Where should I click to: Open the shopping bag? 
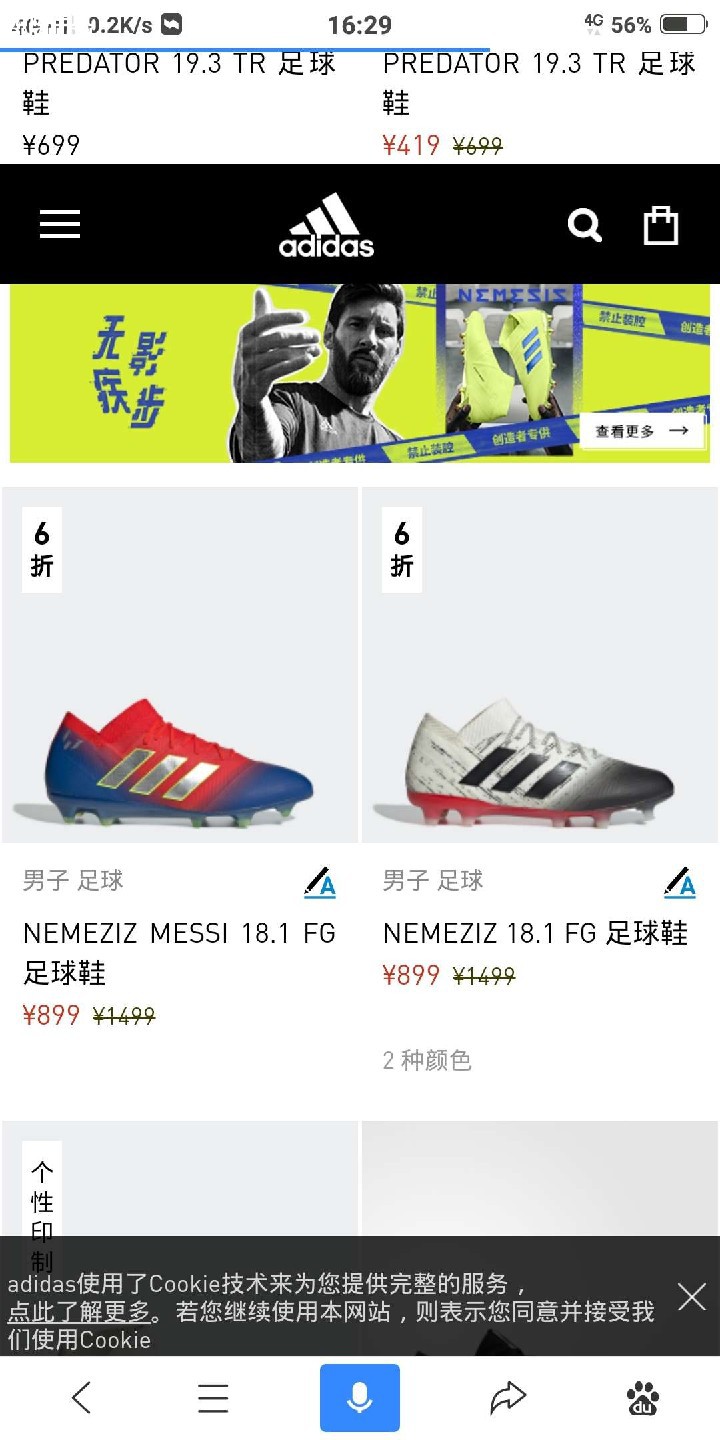tap(660, 225)
